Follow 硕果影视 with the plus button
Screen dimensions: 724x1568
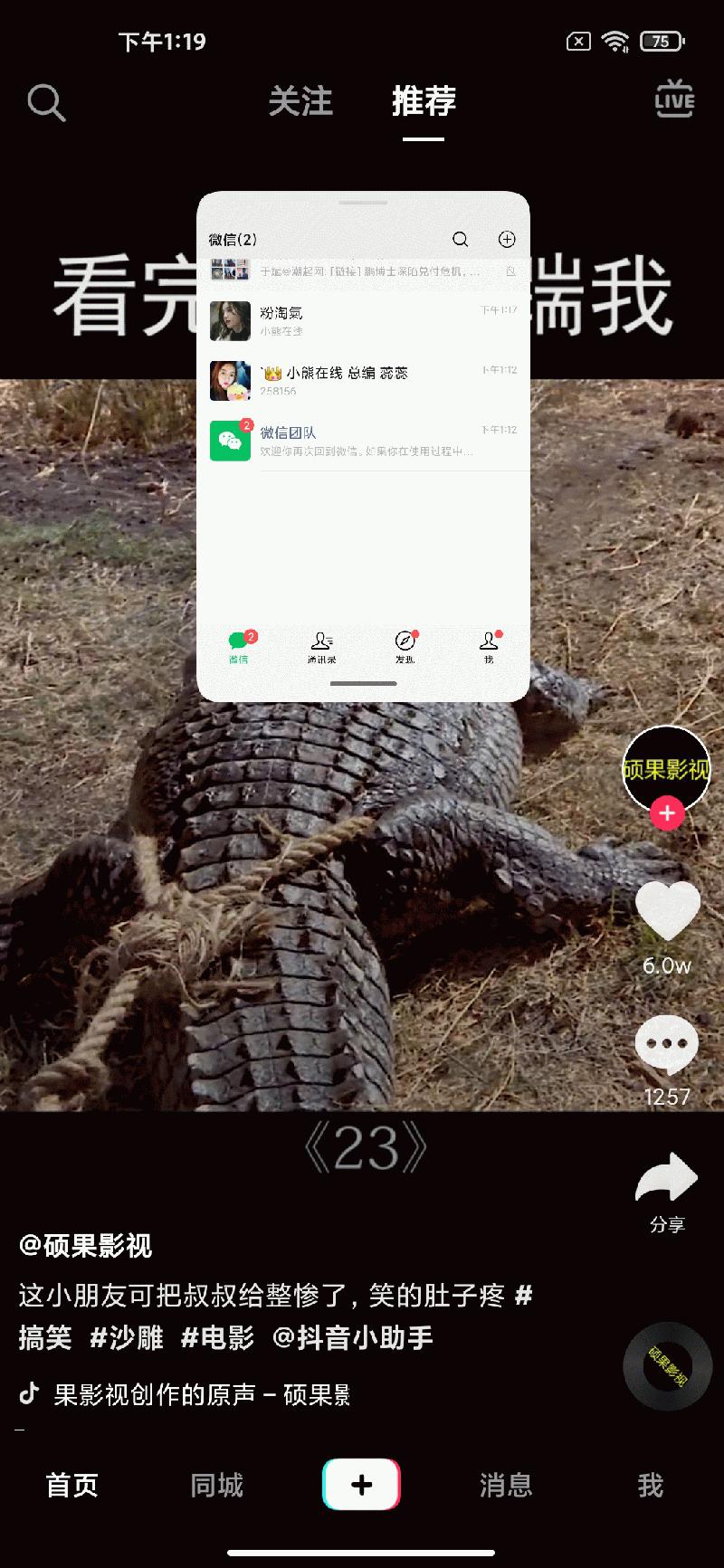click(x=667, y=813)
